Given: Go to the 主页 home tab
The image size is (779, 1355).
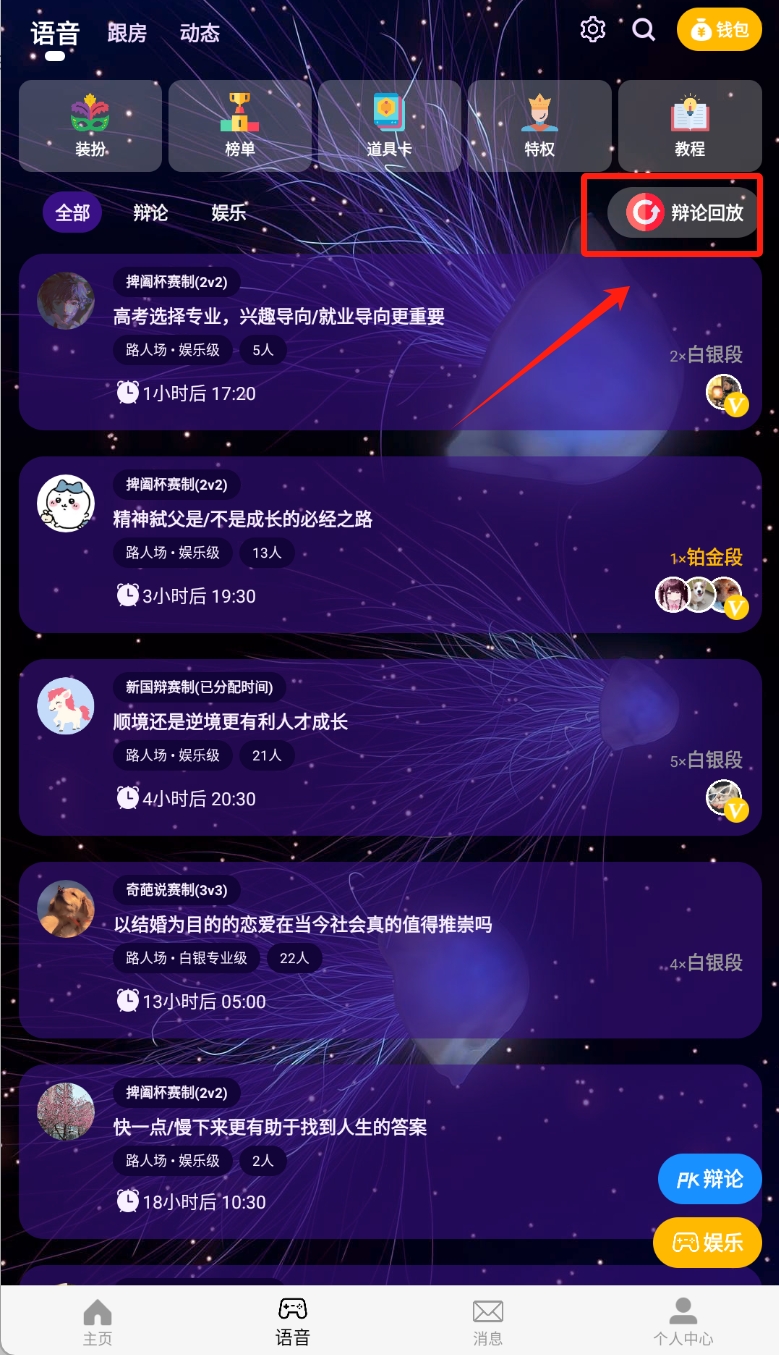Looking at the screenshot, I should click(97, 1322).
